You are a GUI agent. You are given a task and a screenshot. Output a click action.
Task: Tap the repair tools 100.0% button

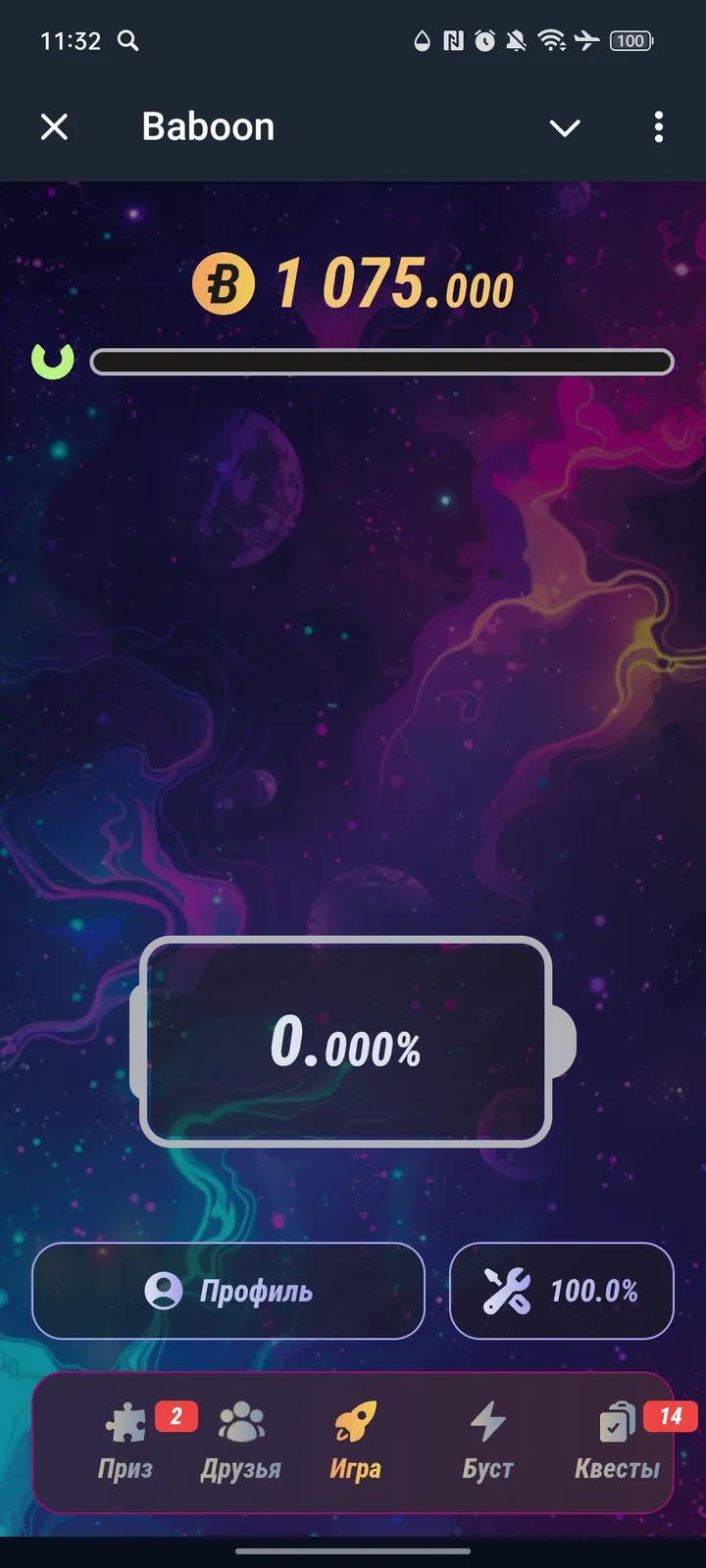(561, 1291)
